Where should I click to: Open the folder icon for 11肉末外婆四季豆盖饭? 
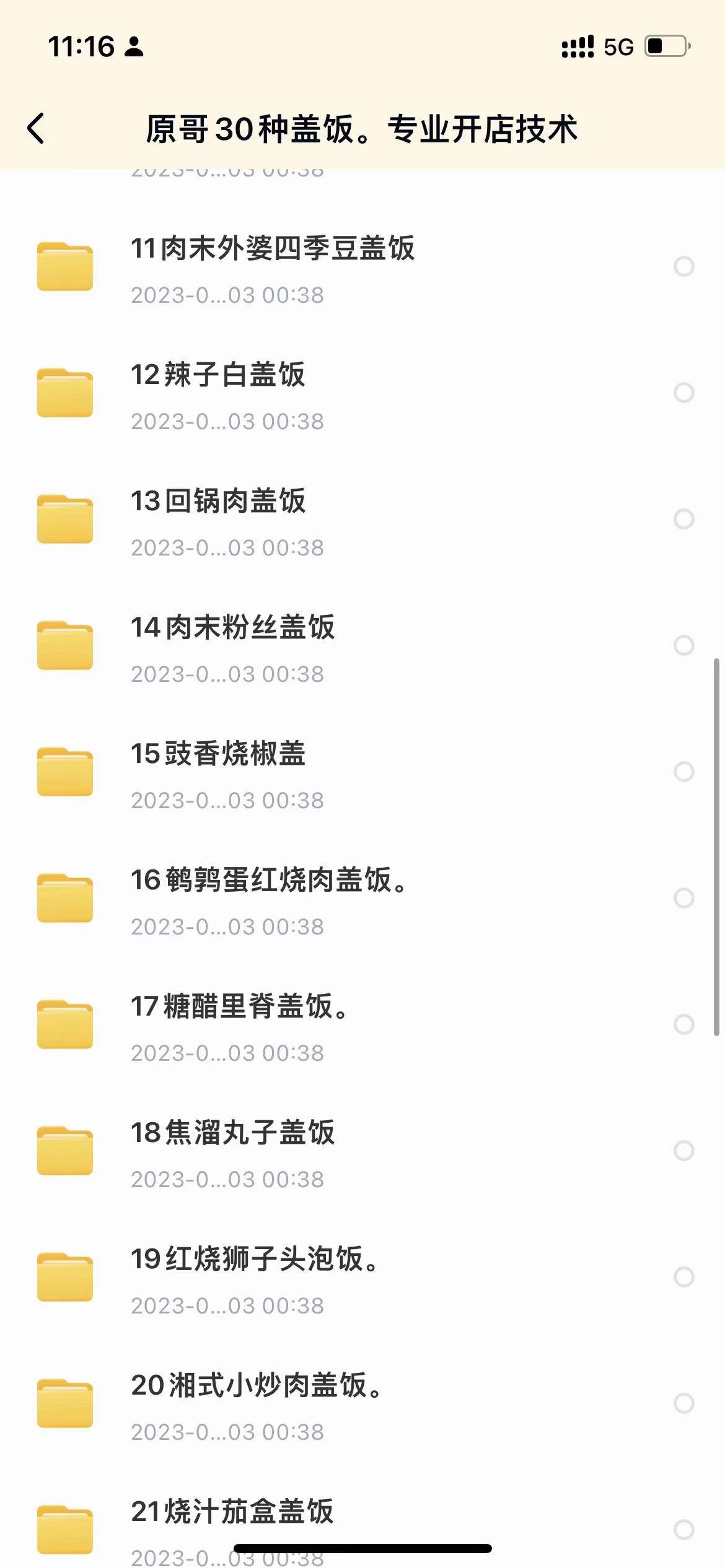64,265
